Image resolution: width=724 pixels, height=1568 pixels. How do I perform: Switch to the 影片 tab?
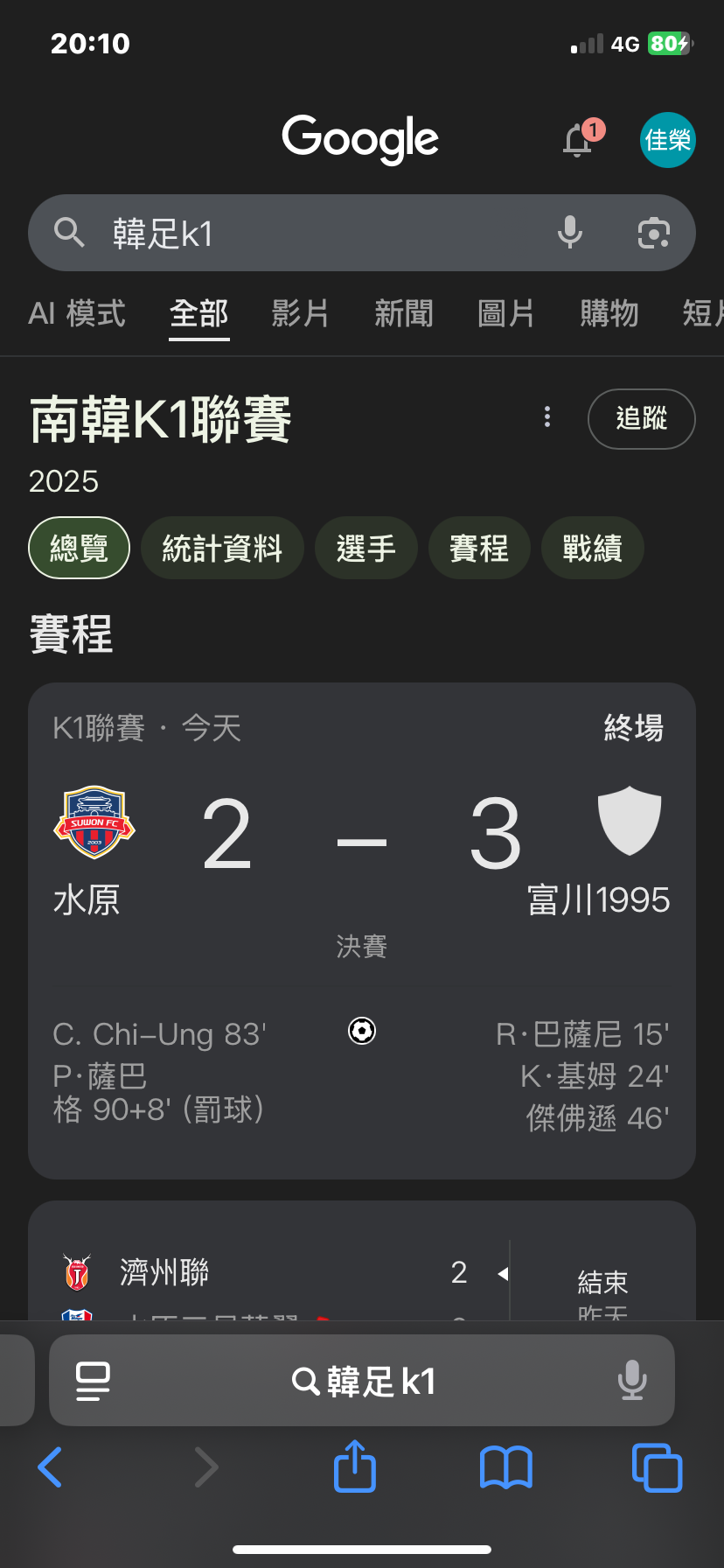coord(300,313)
